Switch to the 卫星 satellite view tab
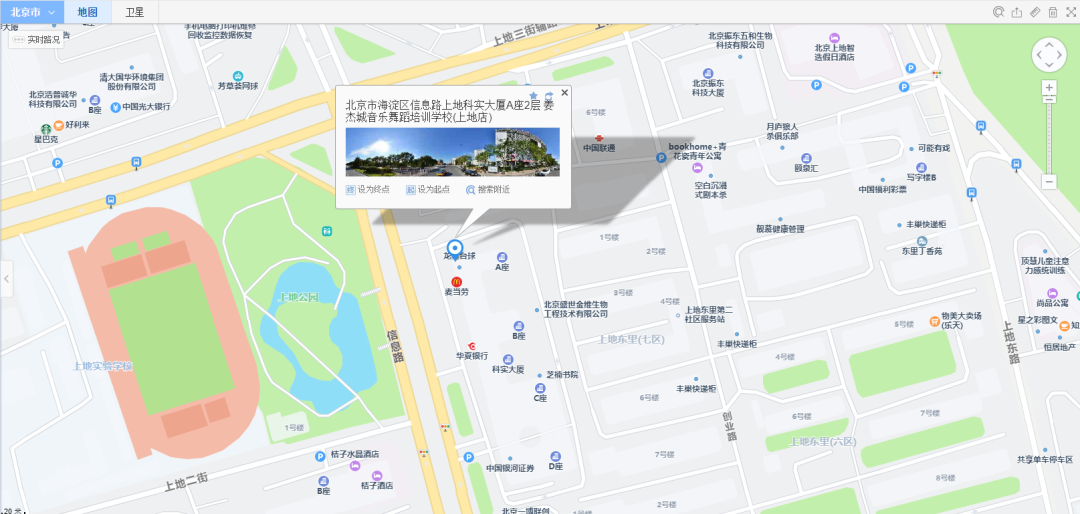This screenshot has width=1080, height=514. pyautogui.click(x=134, y=12)
